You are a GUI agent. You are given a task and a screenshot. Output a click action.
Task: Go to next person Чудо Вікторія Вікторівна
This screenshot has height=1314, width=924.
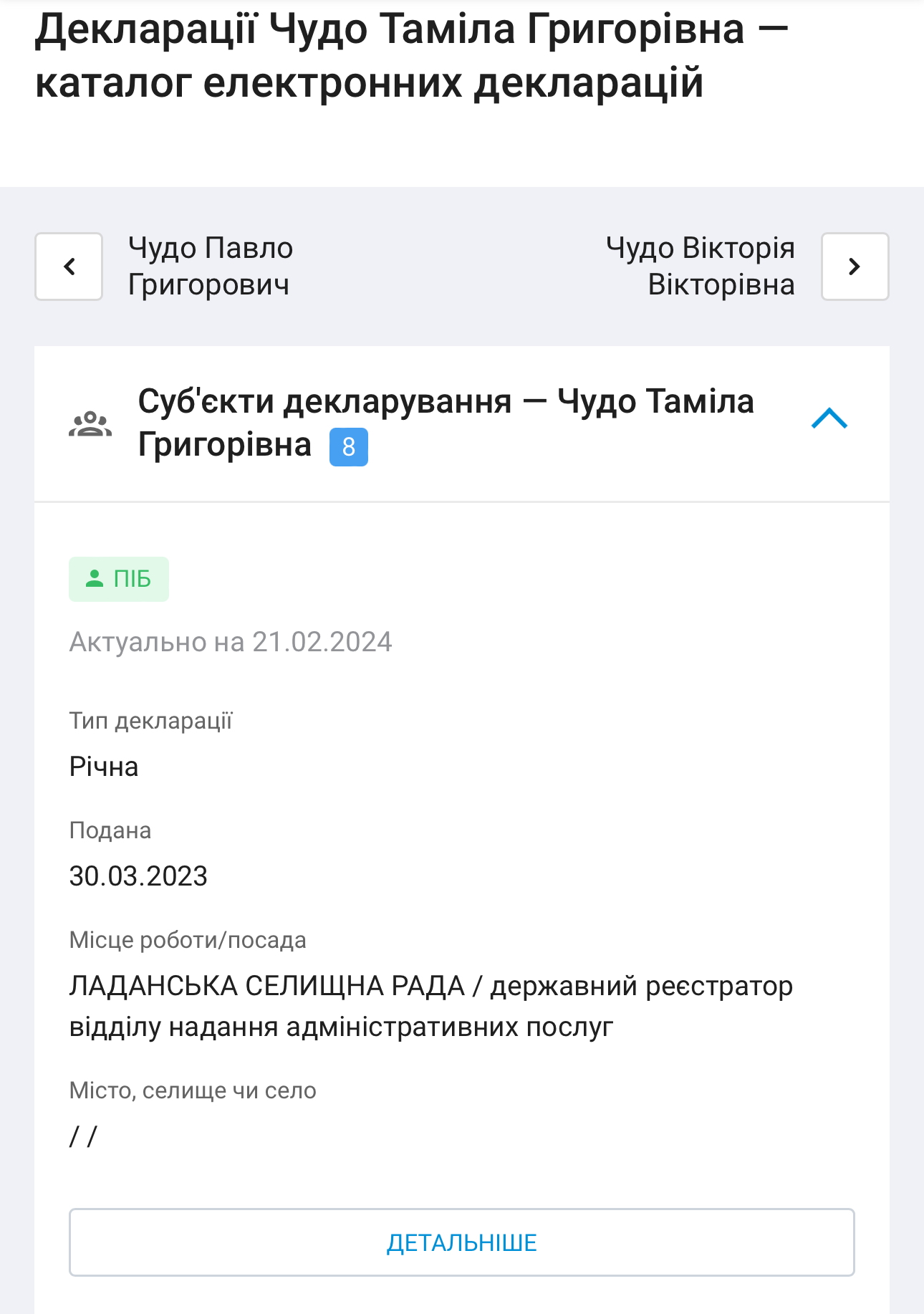coord(854,267)
